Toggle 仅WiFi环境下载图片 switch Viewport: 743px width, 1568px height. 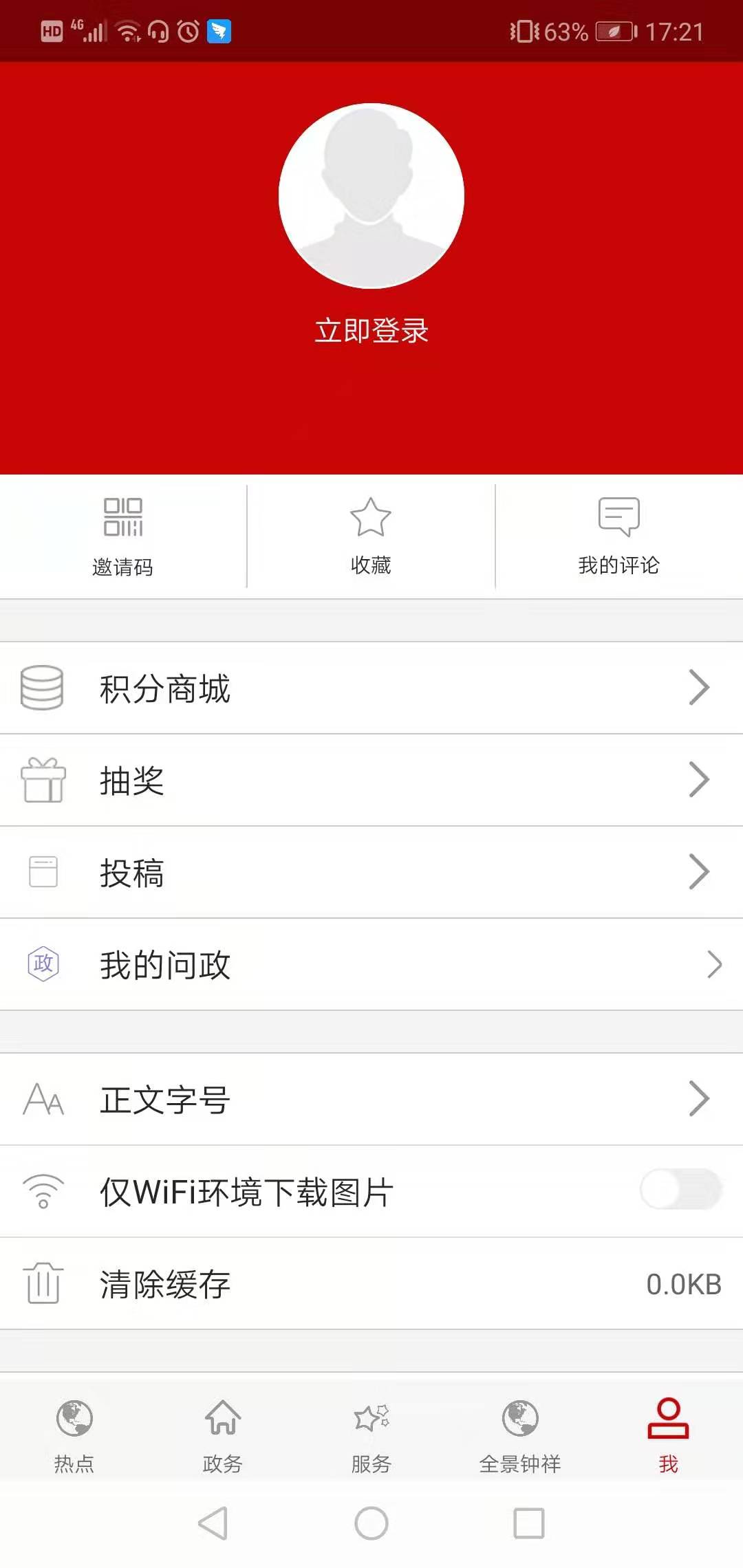pos(680,1190)
